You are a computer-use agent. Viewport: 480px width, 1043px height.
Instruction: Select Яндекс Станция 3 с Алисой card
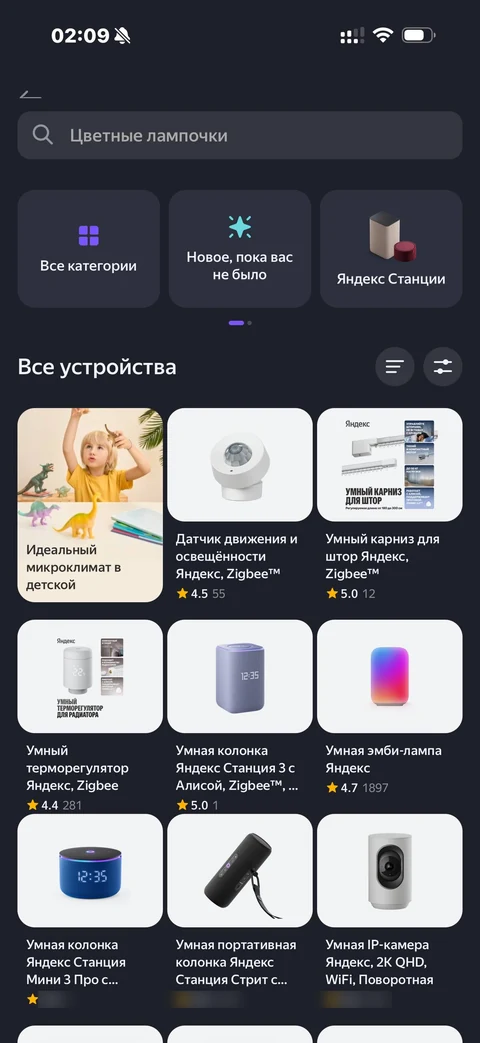(x=239, y=715)
